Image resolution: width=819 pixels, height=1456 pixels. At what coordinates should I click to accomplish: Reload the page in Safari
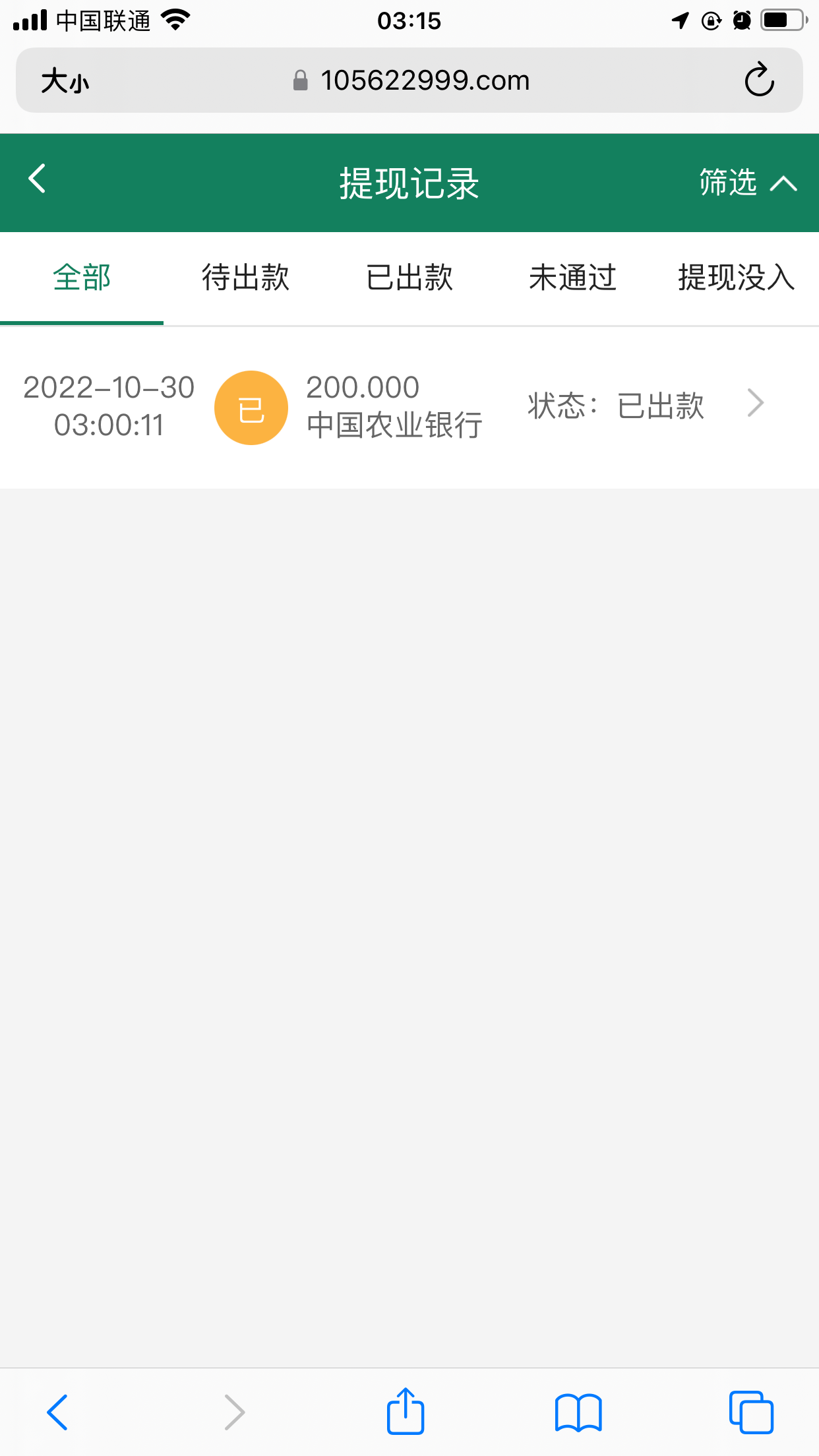[759, 80]
